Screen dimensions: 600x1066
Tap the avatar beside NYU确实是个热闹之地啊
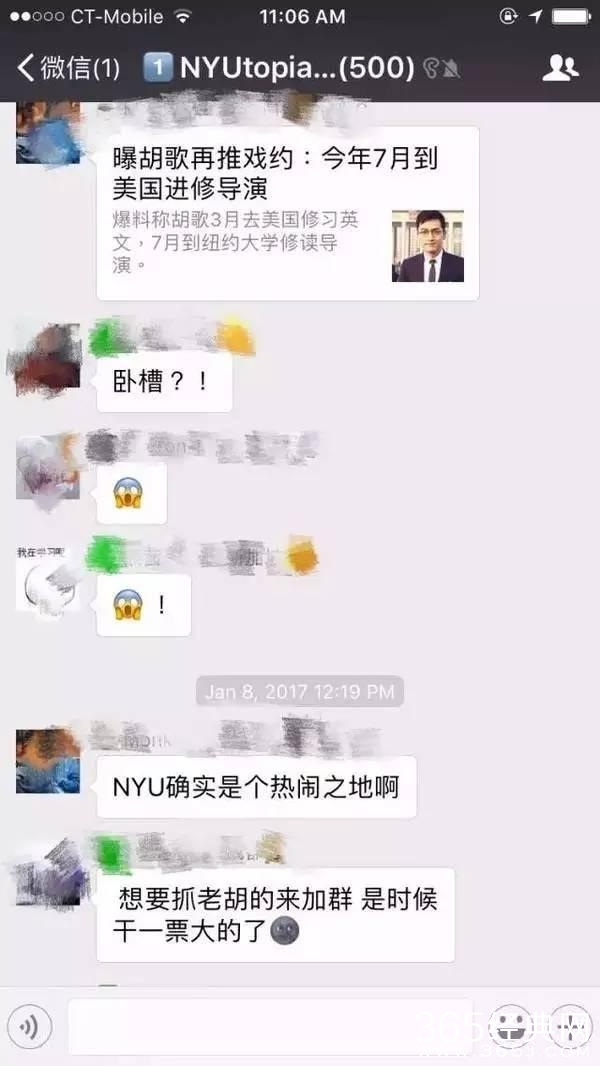click(x=47, y=761)
